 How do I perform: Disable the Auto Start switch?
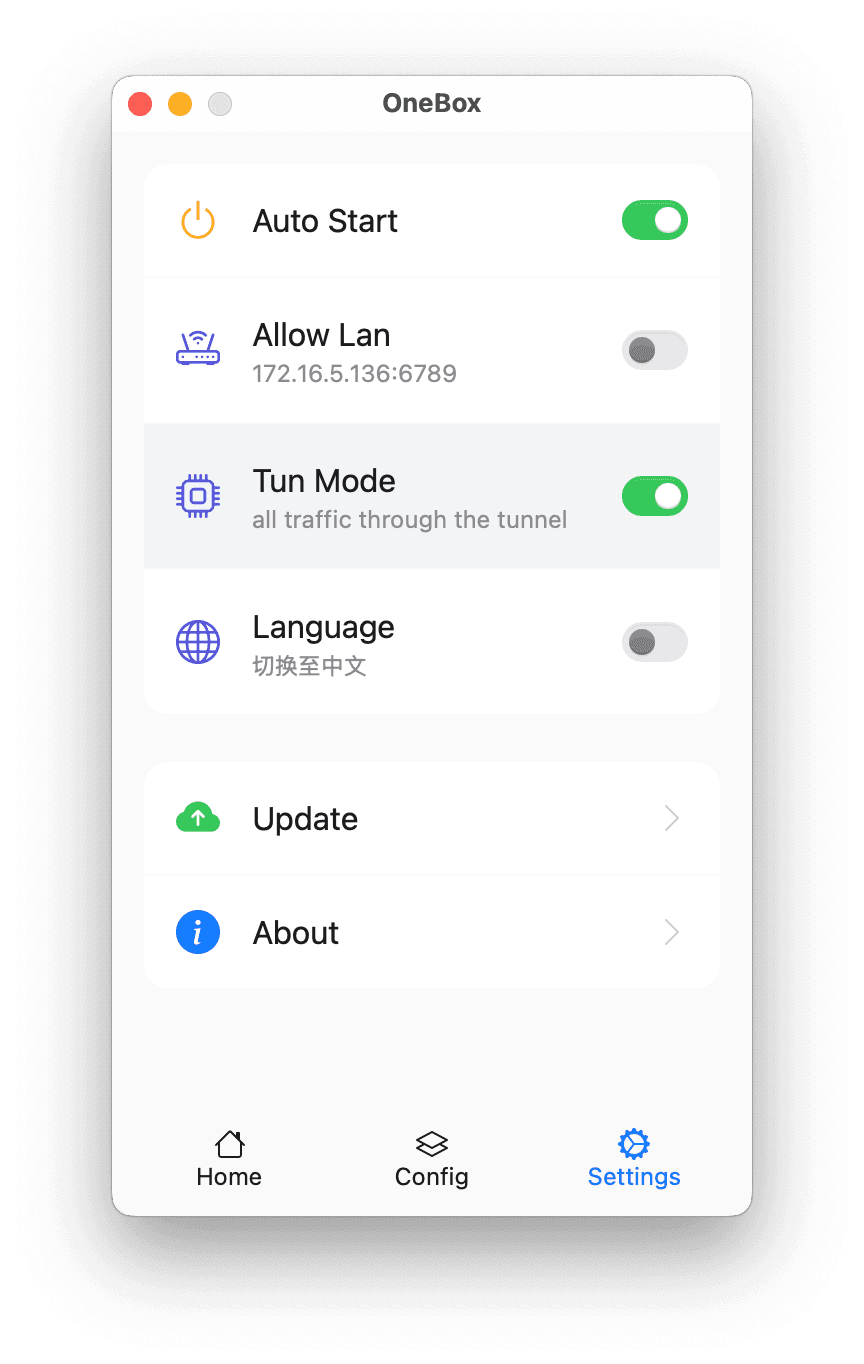[x=654, y=220]
